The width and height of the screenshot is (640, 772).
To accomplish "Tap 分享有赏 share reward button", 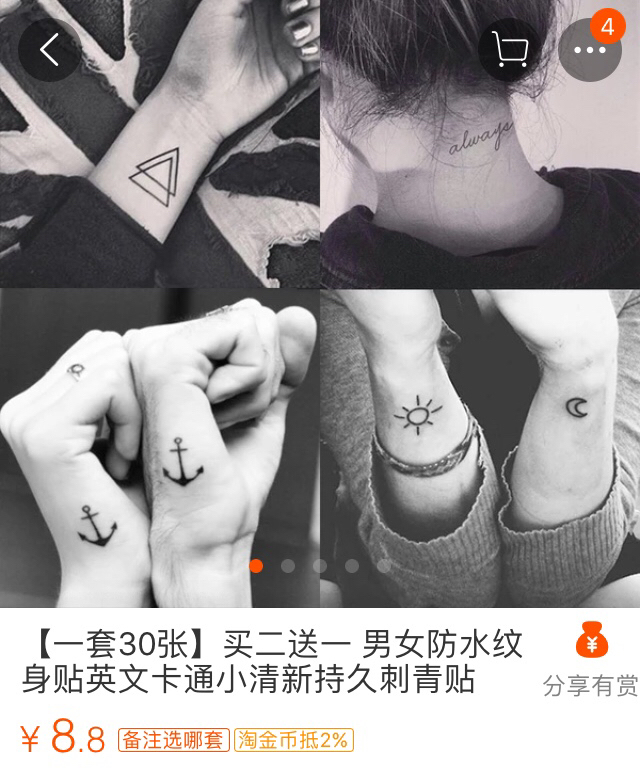I will [590, 660].
